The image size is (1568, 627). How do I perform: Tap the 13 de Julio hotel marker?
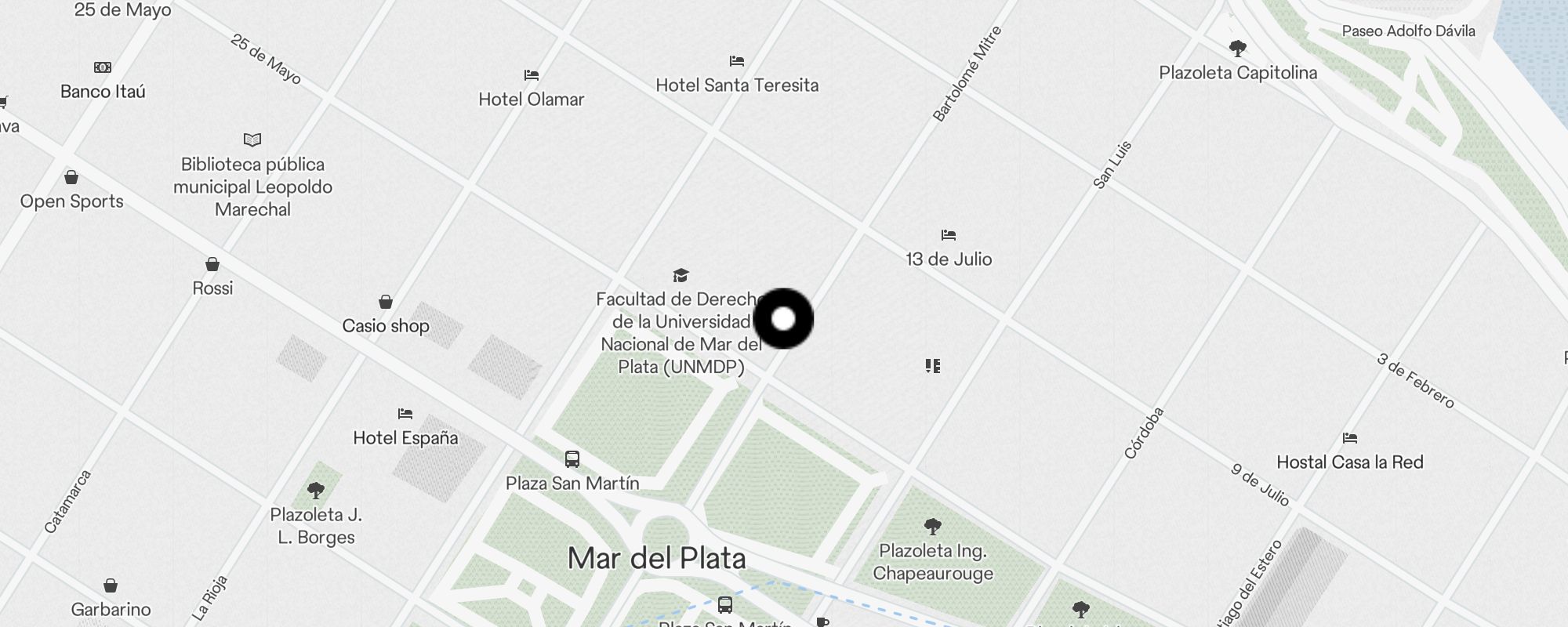[949, 235]
